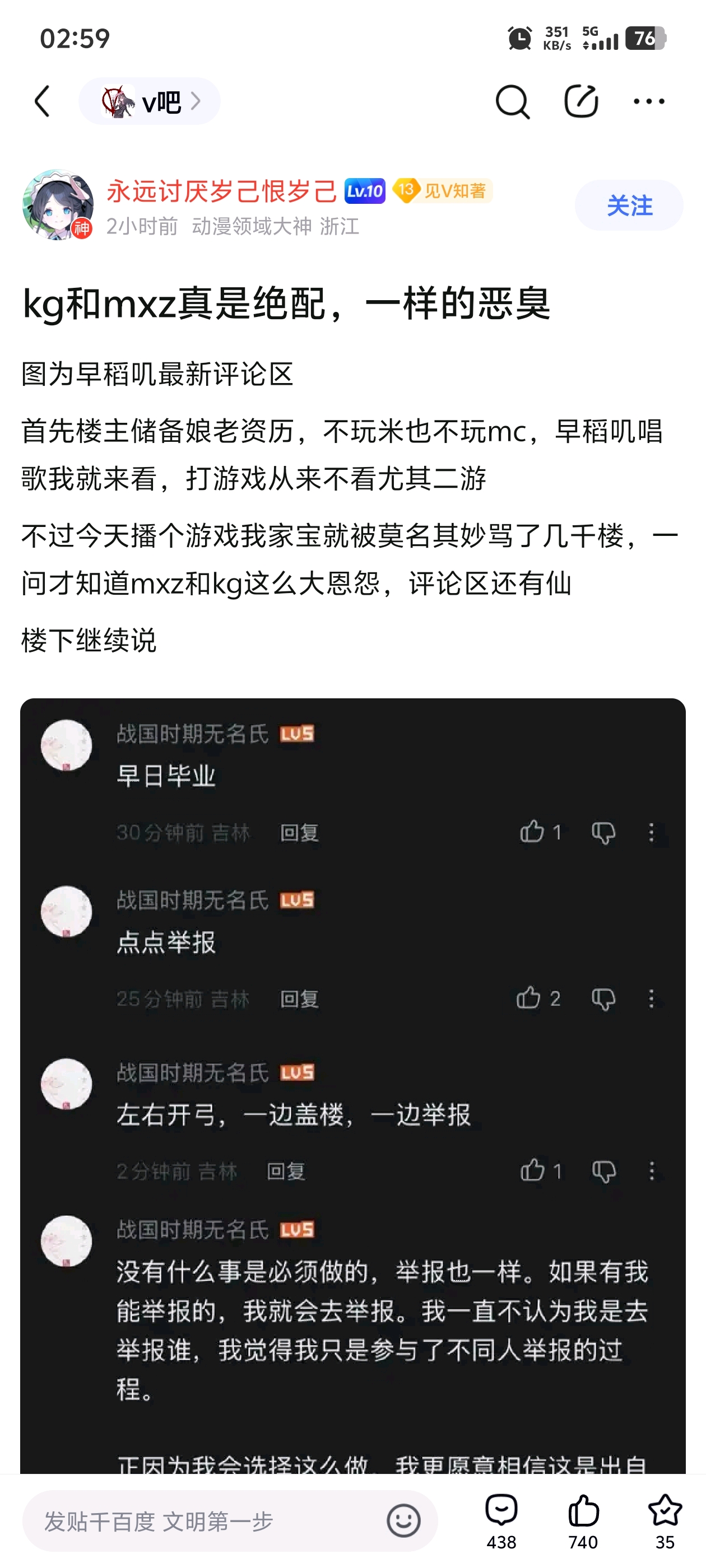
Task: Open the embedded comment screenshot image
Action: click(352, 1084)
